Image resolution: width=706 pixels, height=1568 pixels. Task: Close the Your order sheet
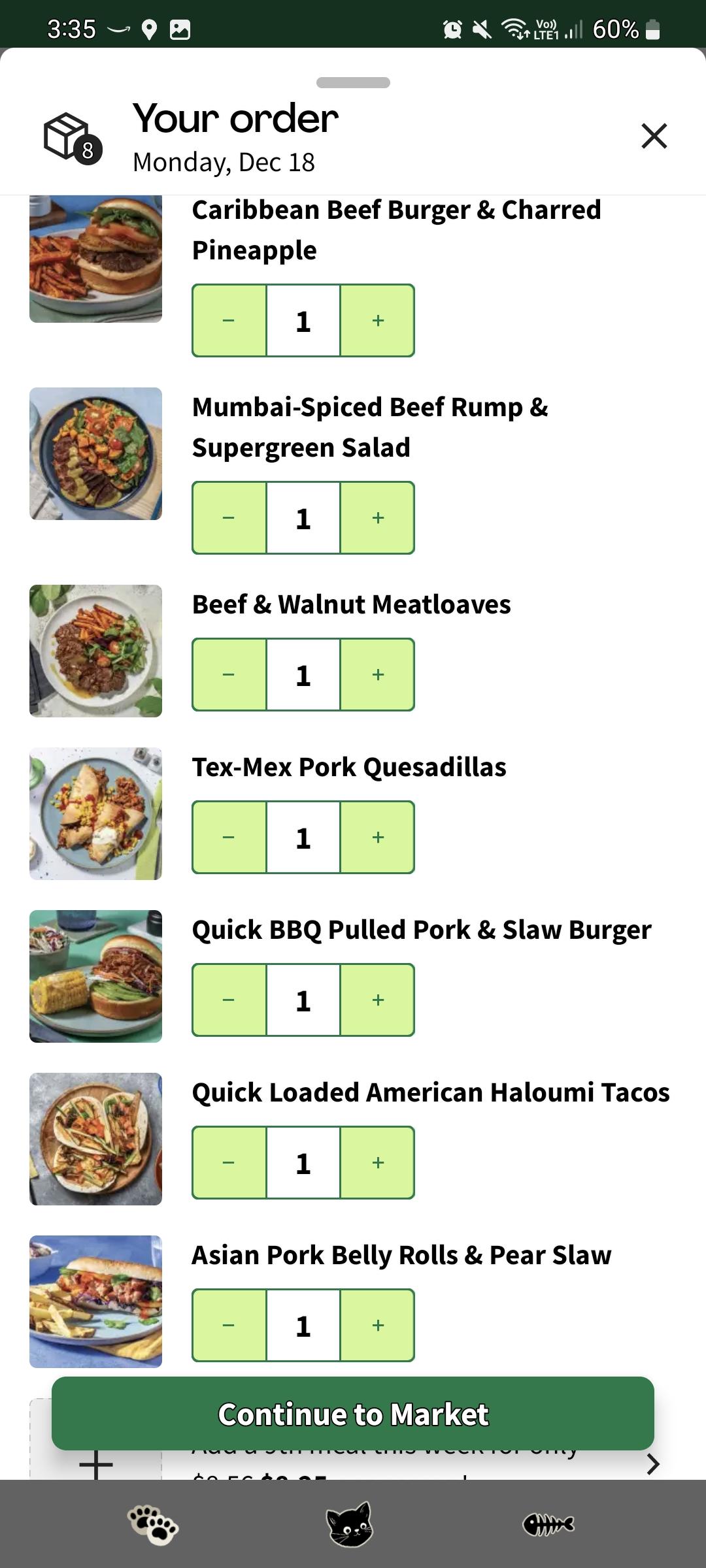tap(654, 136)
